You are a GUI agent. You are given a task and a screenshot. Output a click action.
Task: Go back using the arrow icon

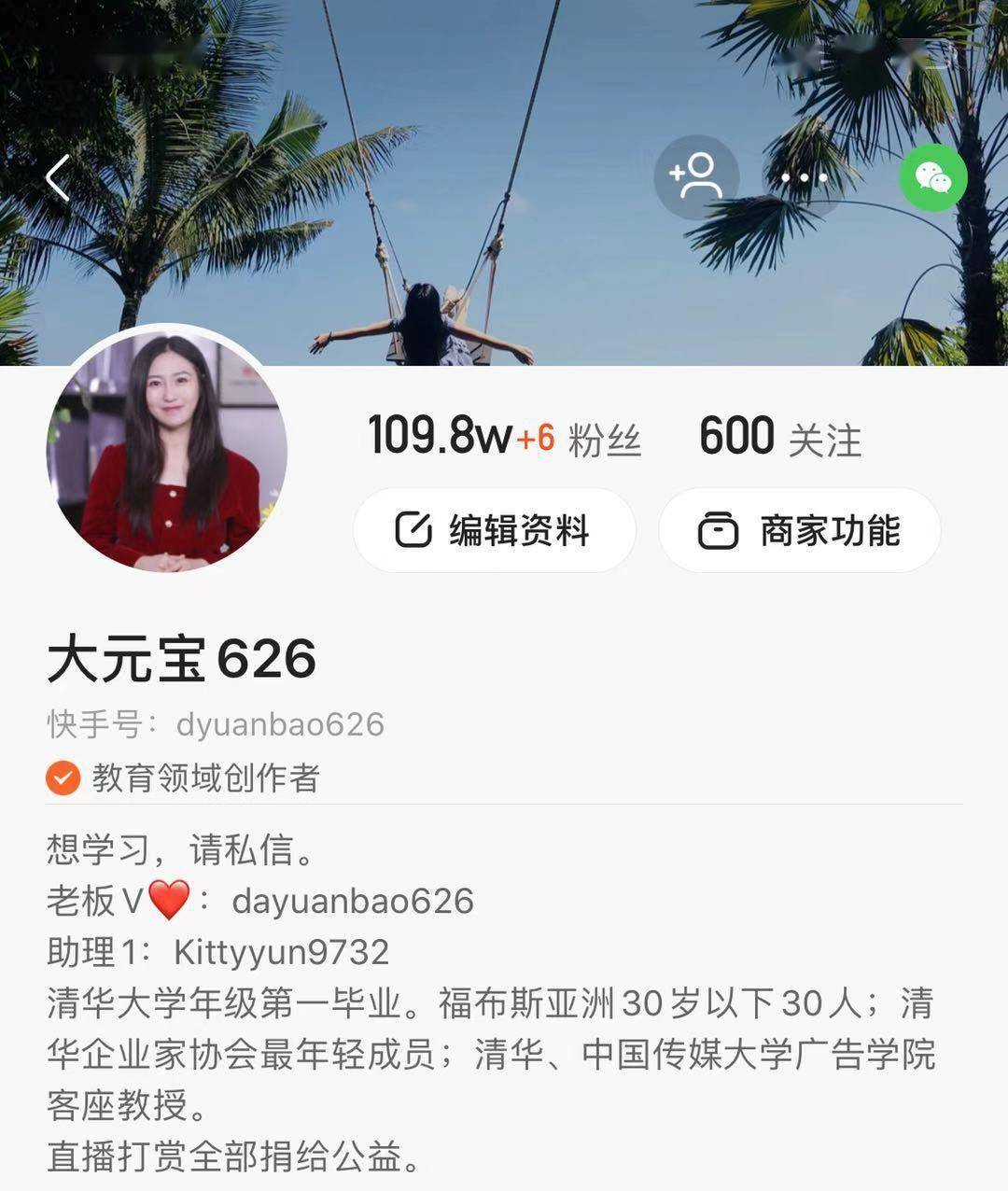point(58,177)
